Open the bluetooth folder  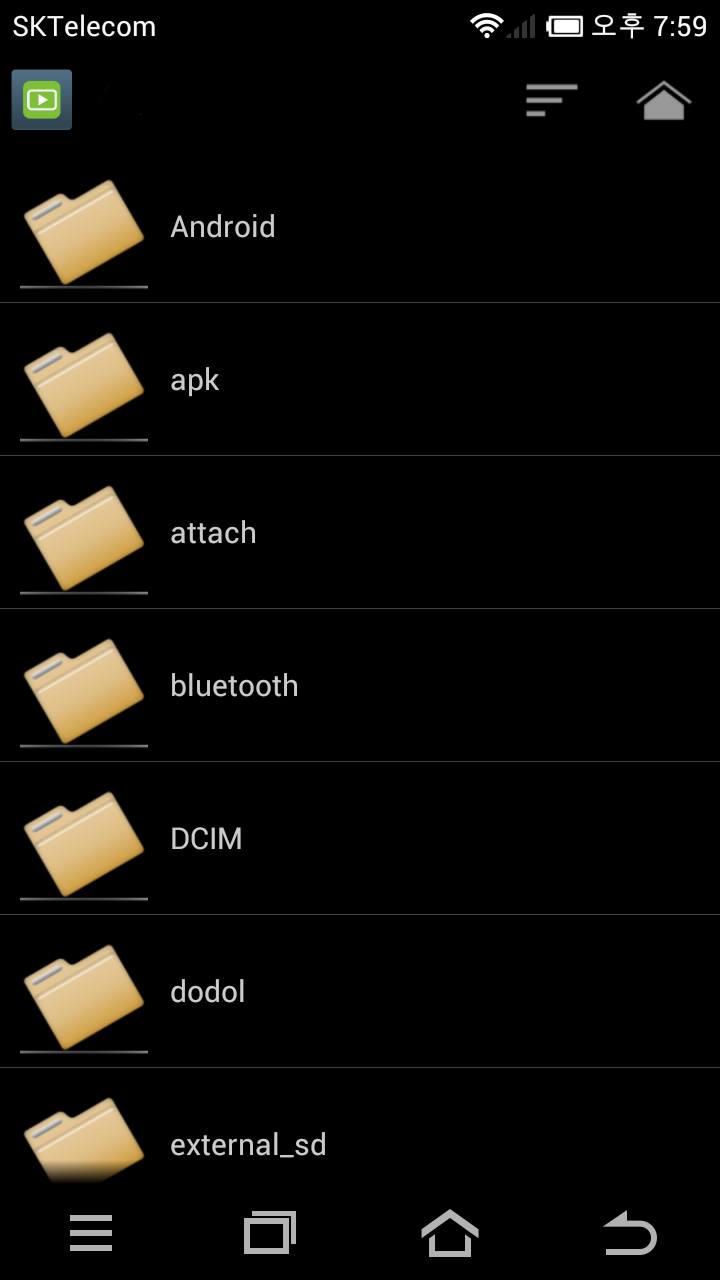pyautogui.click(x=360, y=686)
